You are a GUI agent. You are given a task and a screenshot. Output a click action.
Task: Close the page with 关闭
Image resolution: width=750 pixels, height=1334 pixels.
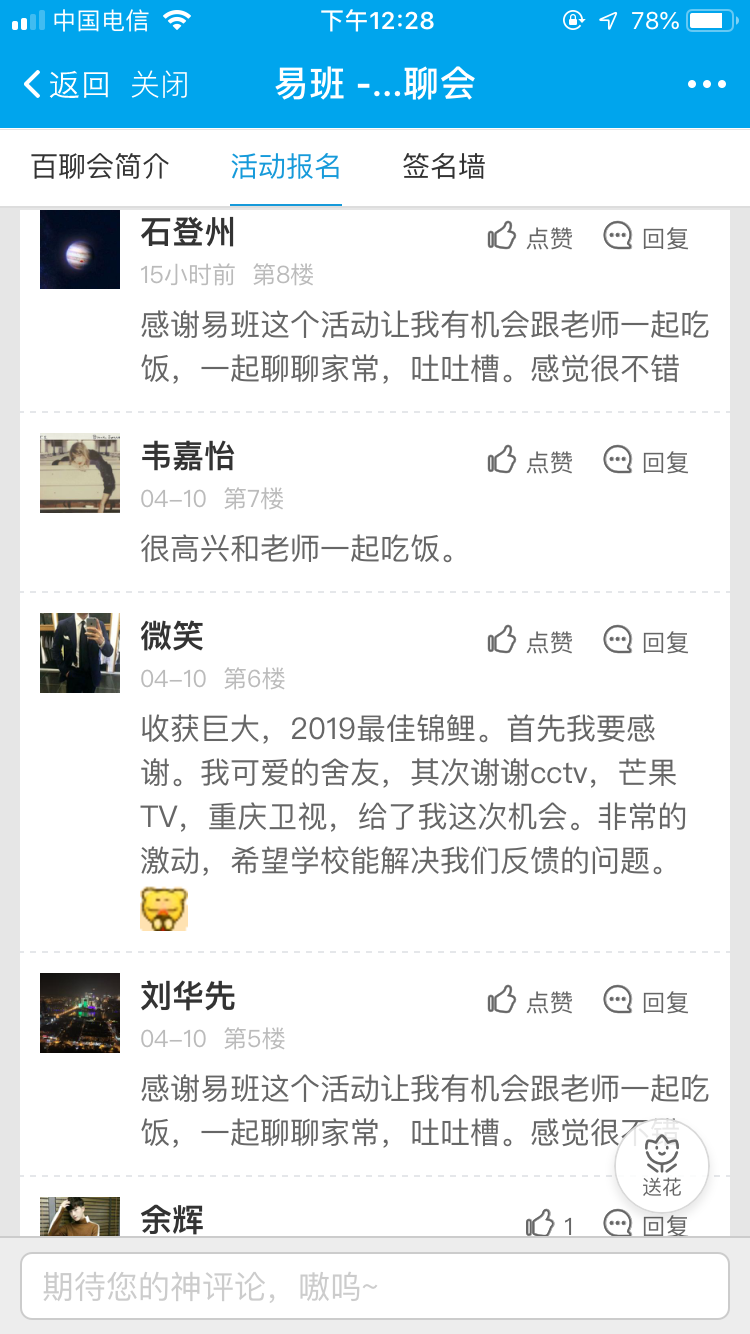click(159, 85)
